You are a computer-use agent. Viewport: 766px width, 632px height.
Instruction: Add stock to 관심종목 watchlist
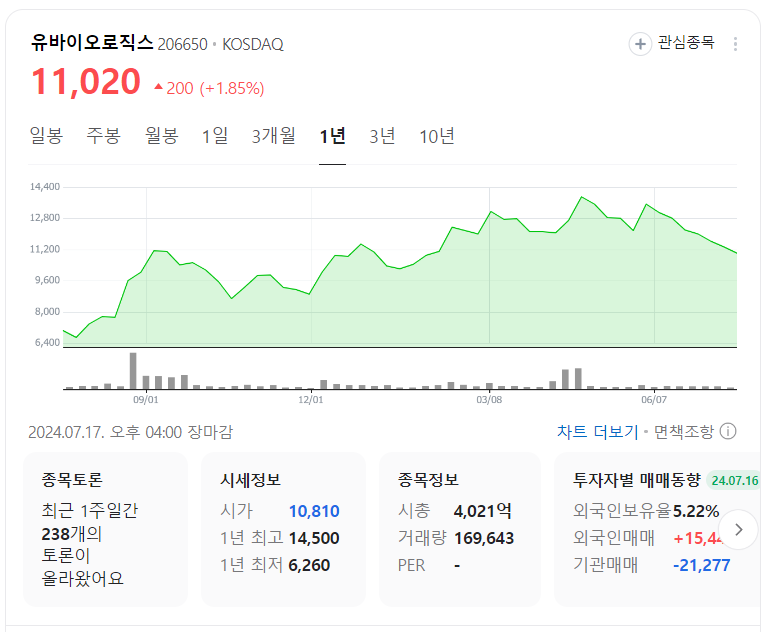coord(672,43)
